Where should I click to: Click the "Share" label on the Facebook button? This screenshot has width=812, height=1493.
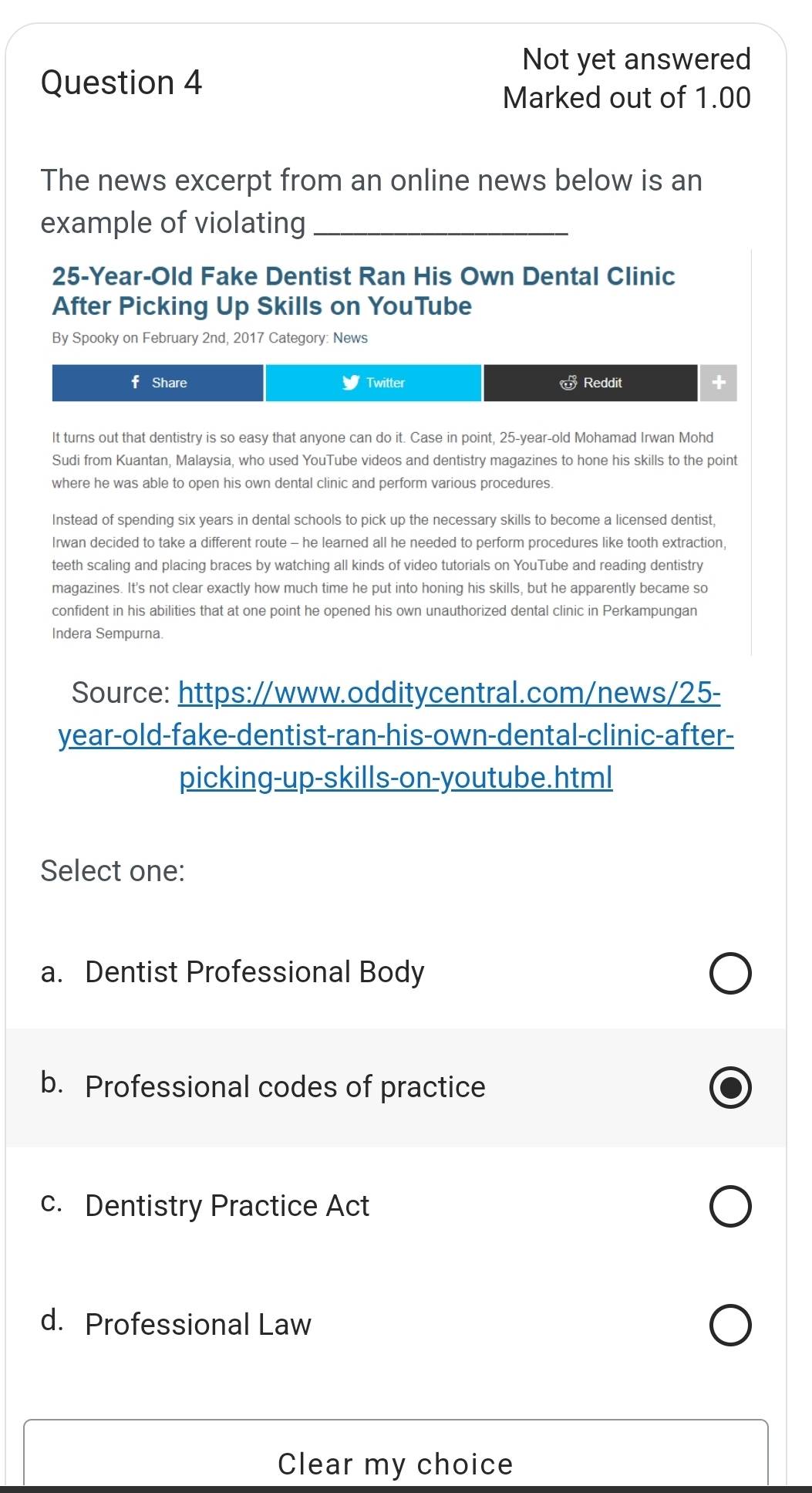click(x=169, y=382)
